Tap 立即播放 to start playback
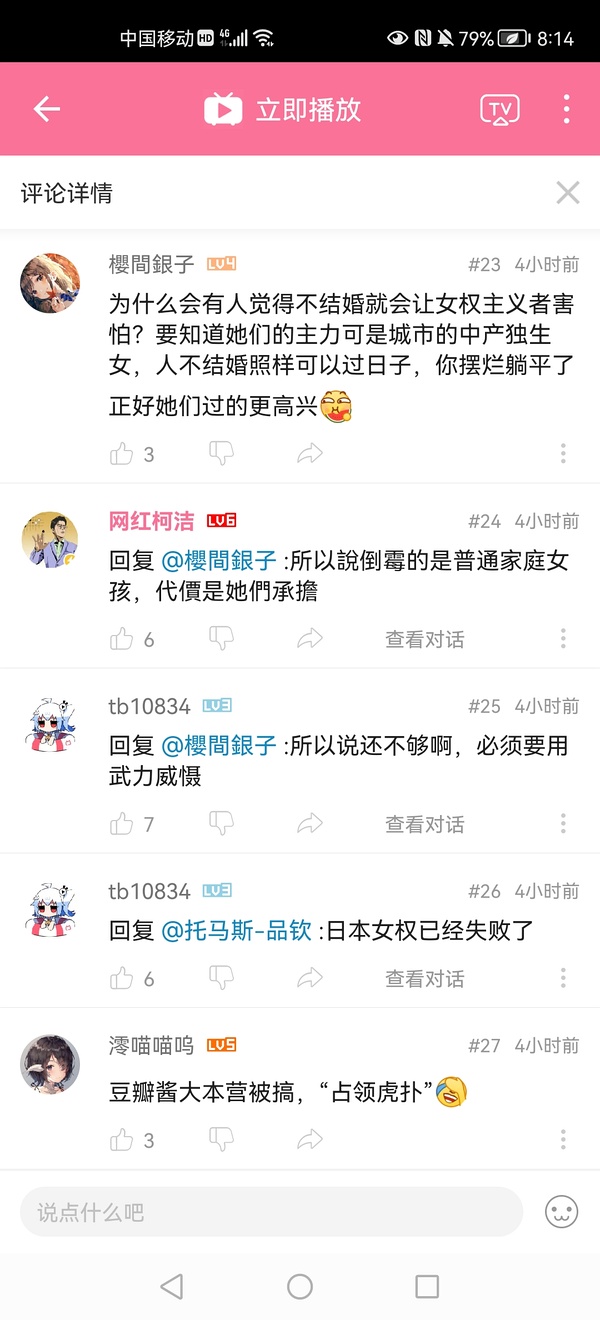The image size is (600, 1320). pos(283,109)
